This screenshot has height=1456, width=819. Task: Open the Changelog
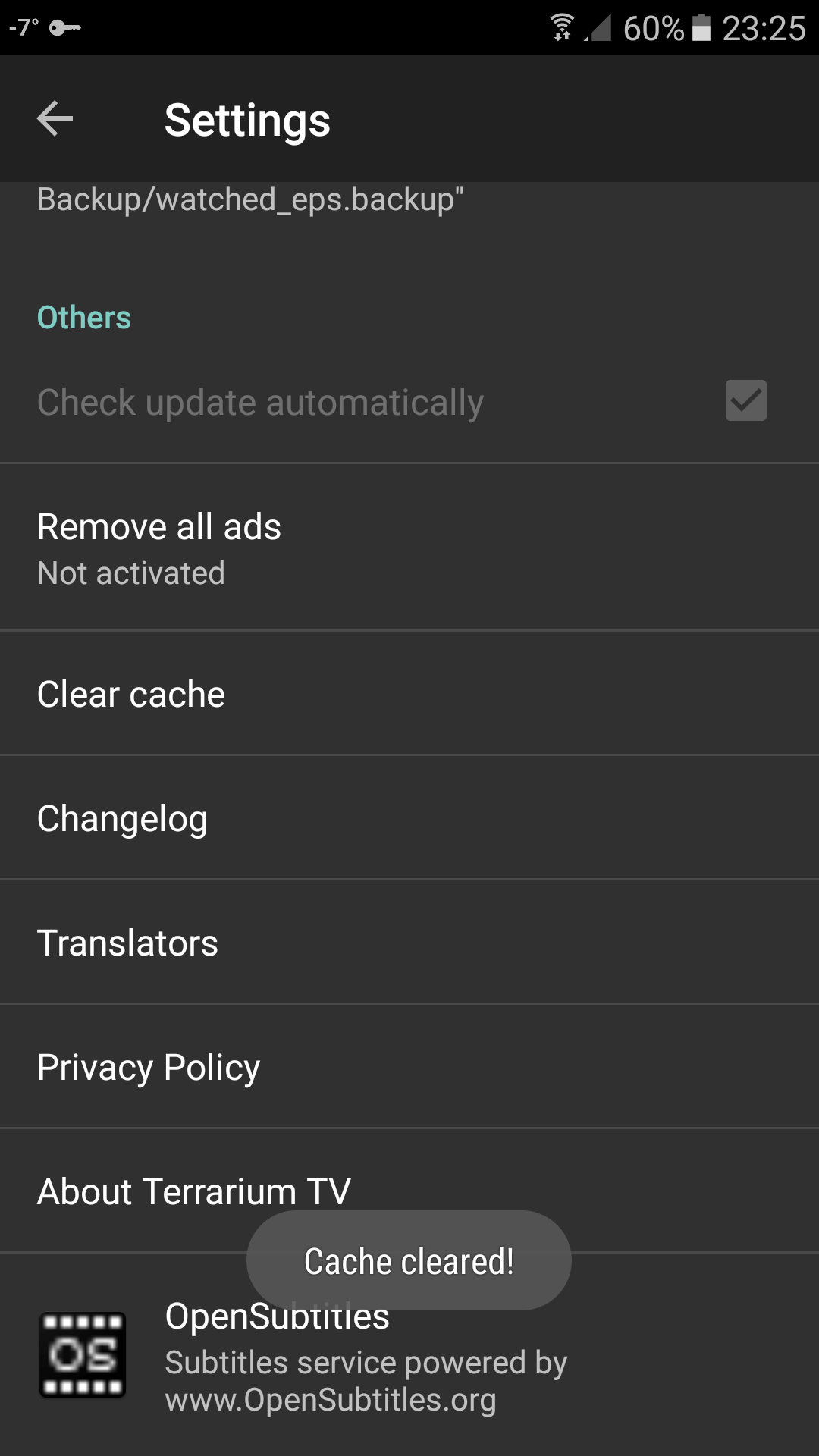[x=409, y=817]
